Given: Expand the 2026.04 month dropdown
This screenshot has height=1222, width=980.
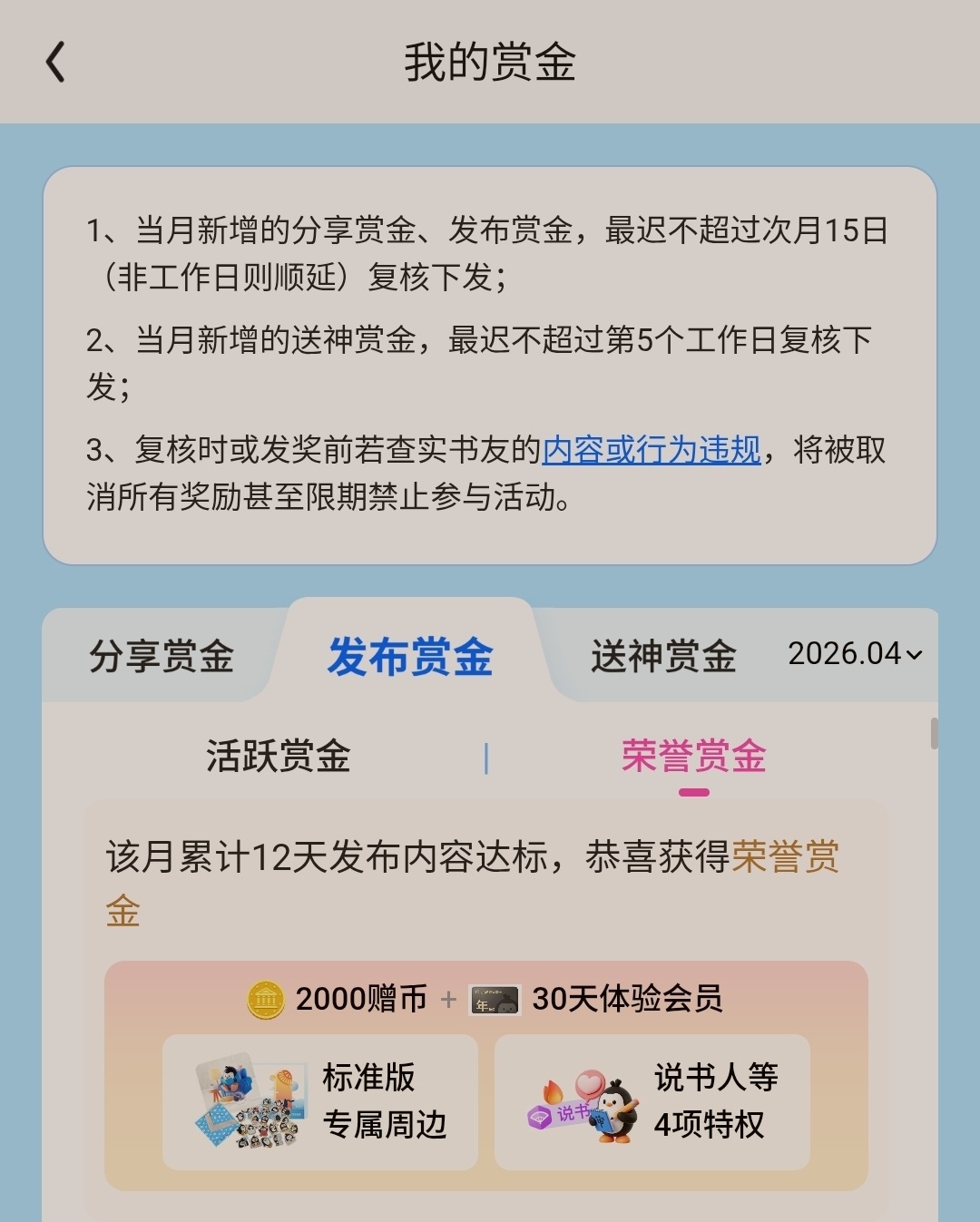Looking at the screenshot, I should [x=855, y=653].
